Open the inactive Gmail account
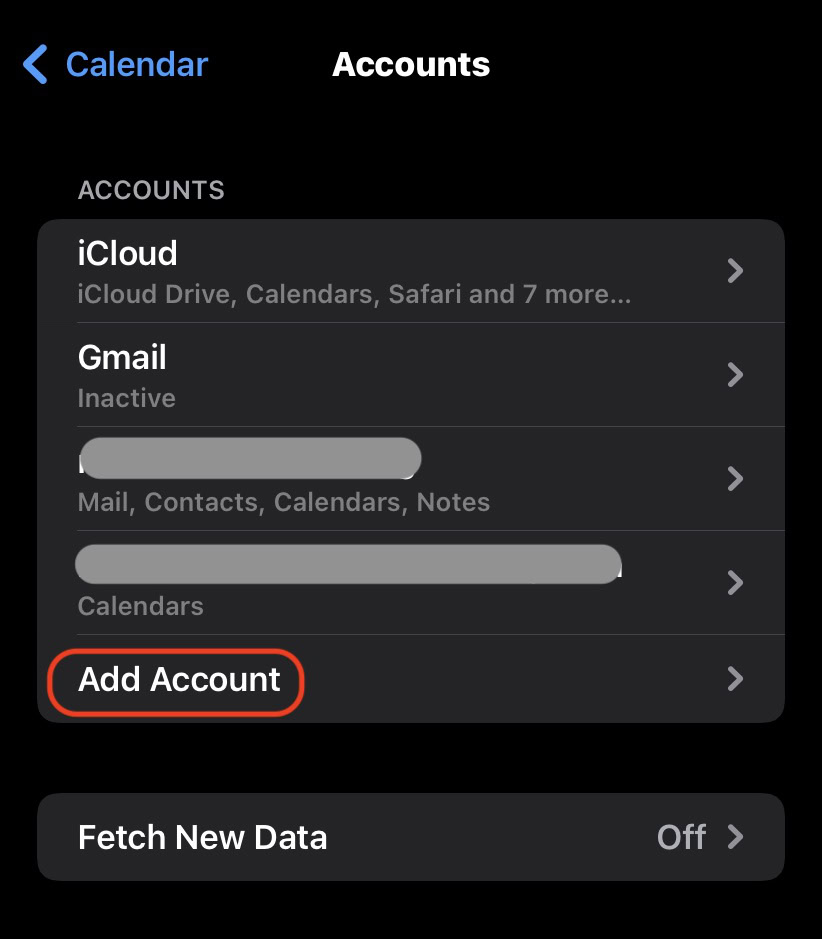The height and width of the screenshot is (939, 822). [410, 375]
